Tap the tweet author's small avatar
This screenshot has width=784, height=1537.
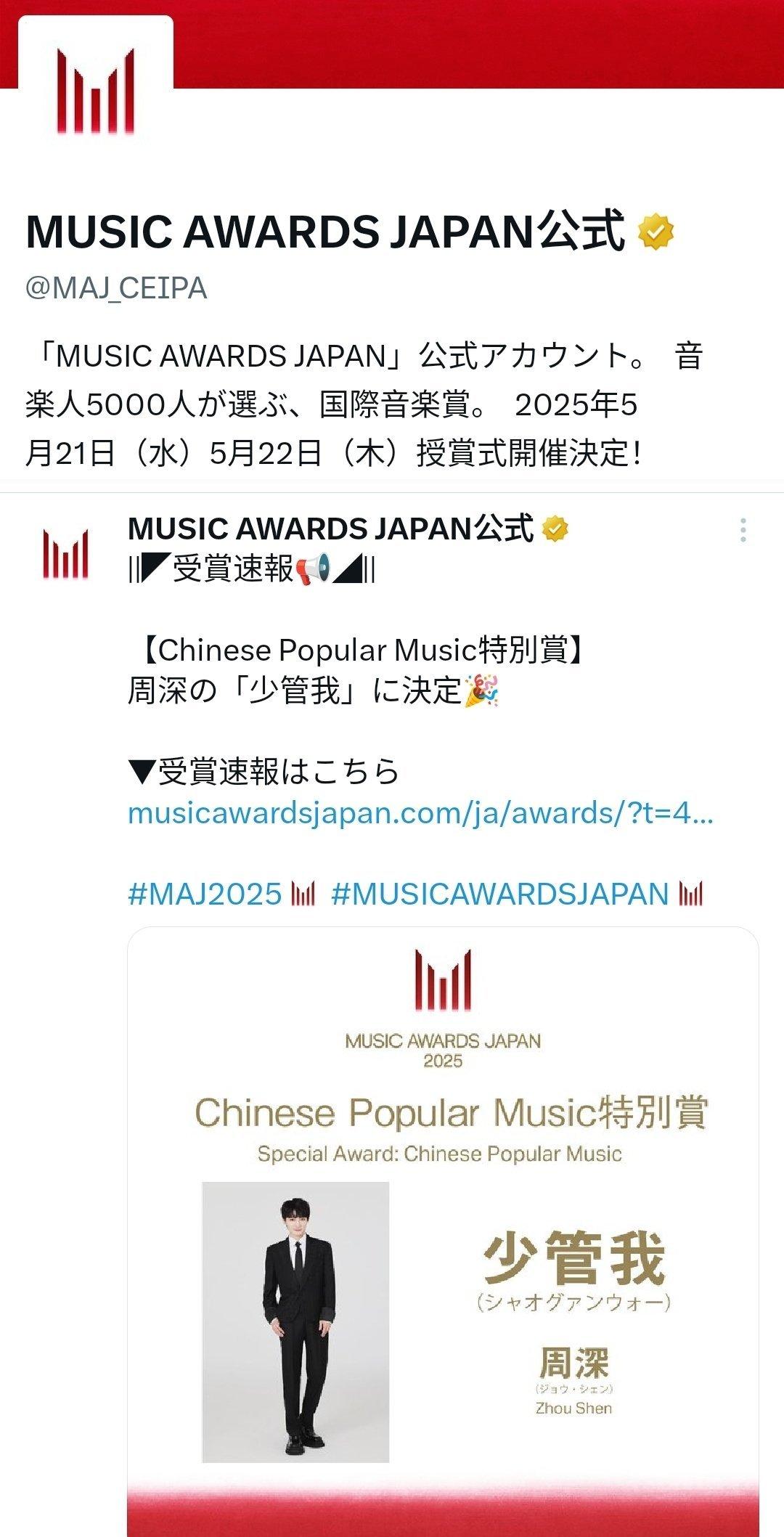pyautogui.click(x=65, y=554)
